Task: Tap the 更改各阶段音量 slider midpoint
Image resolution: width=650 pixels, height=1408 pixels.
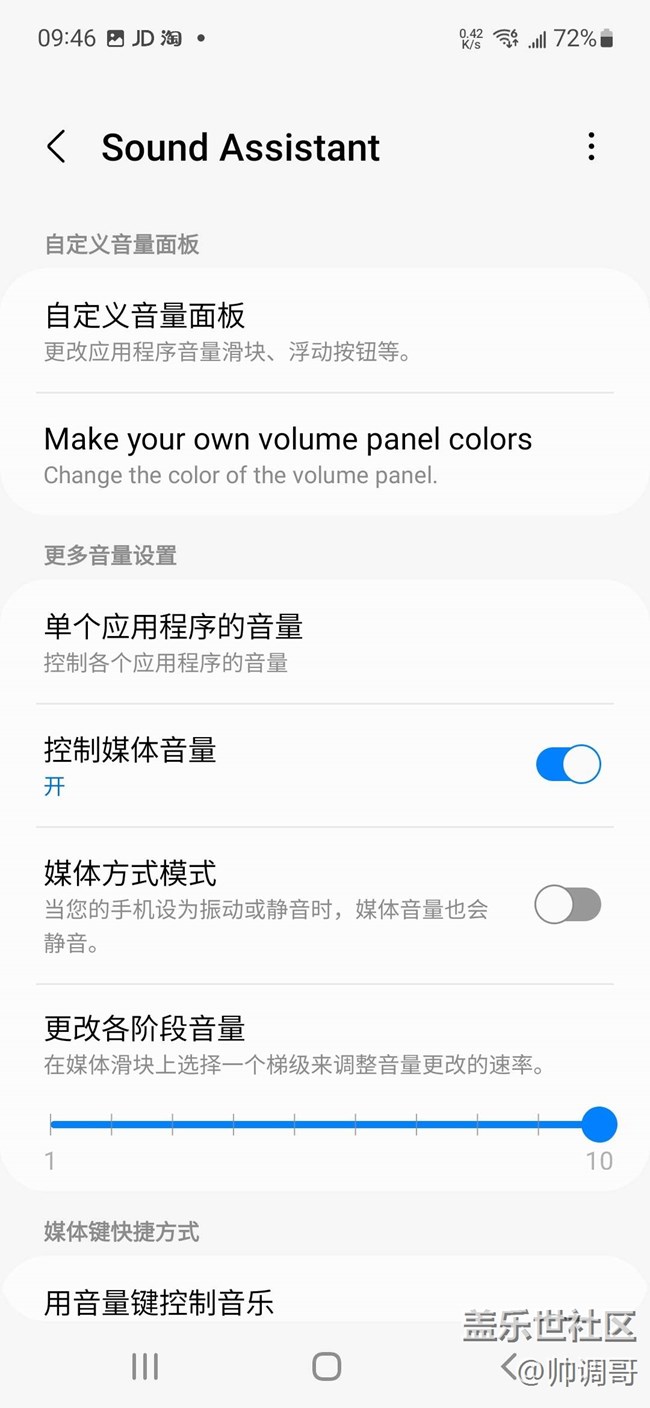Action: [x=325, y=1124]
